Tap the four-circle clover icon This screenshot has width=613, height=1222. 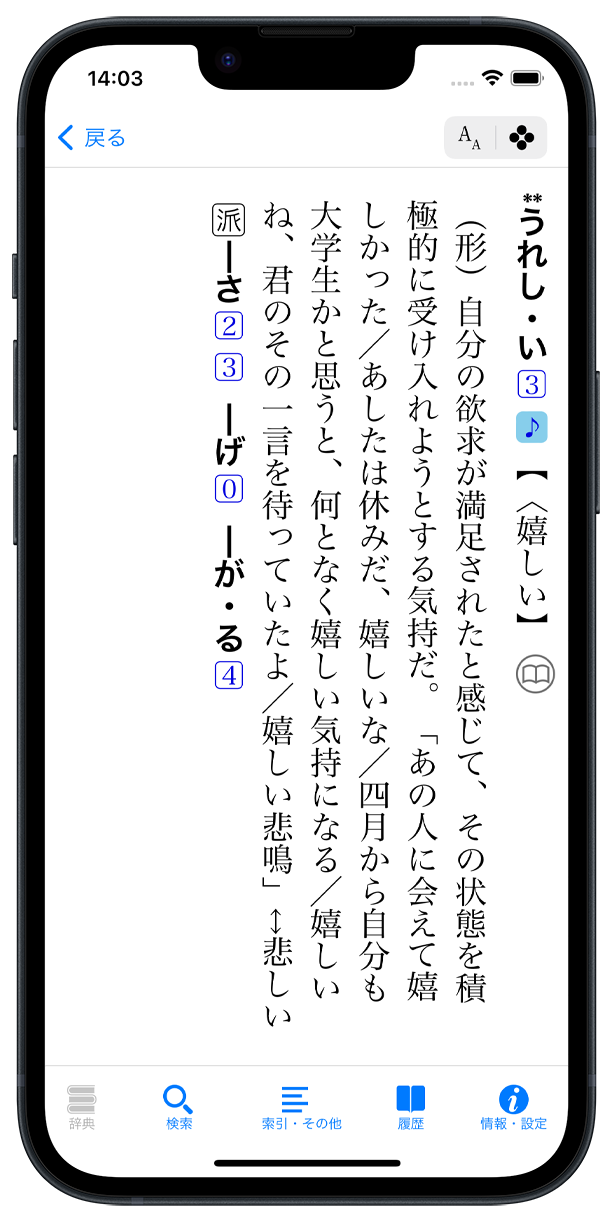(x=522, y=138)
